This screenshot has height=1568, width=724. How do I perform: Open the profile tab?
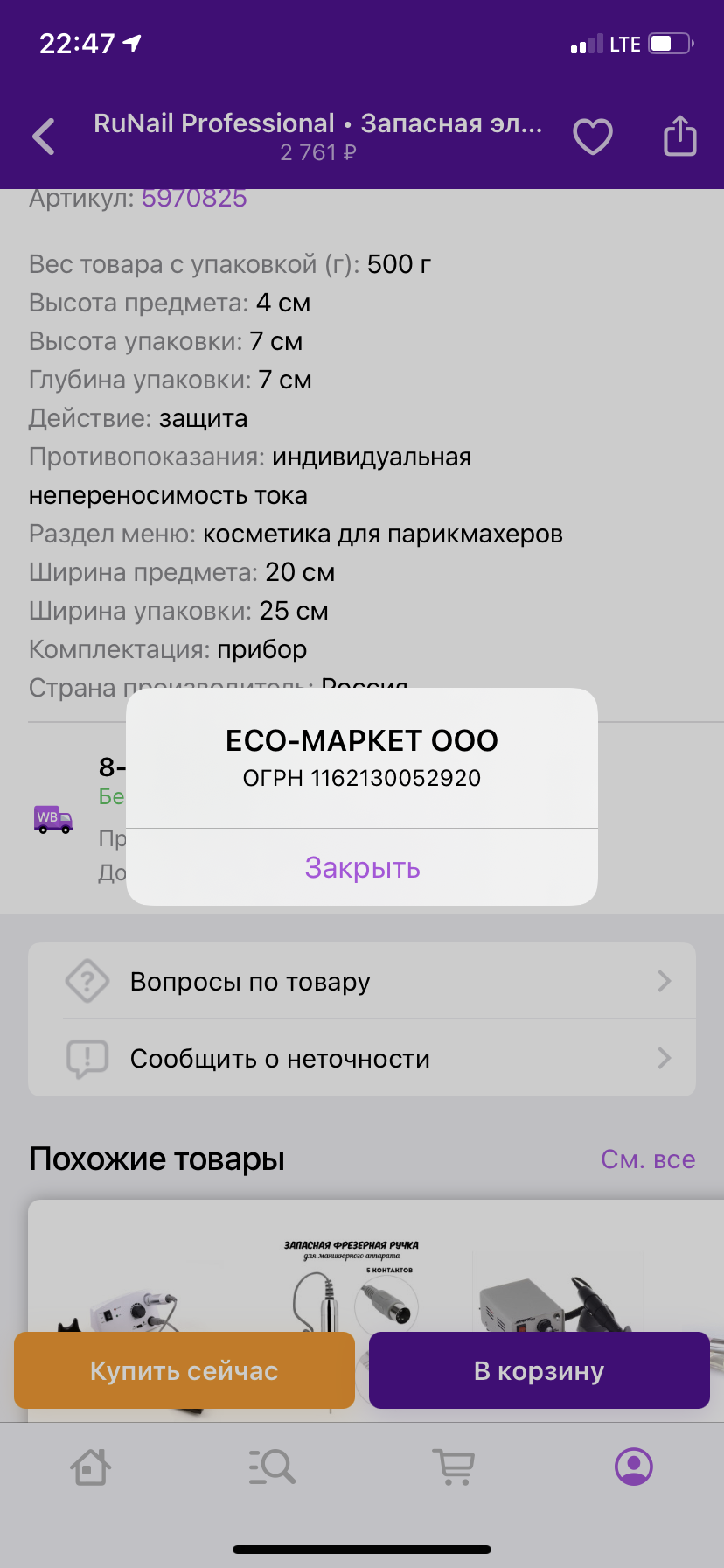[x=634, y=1466]
